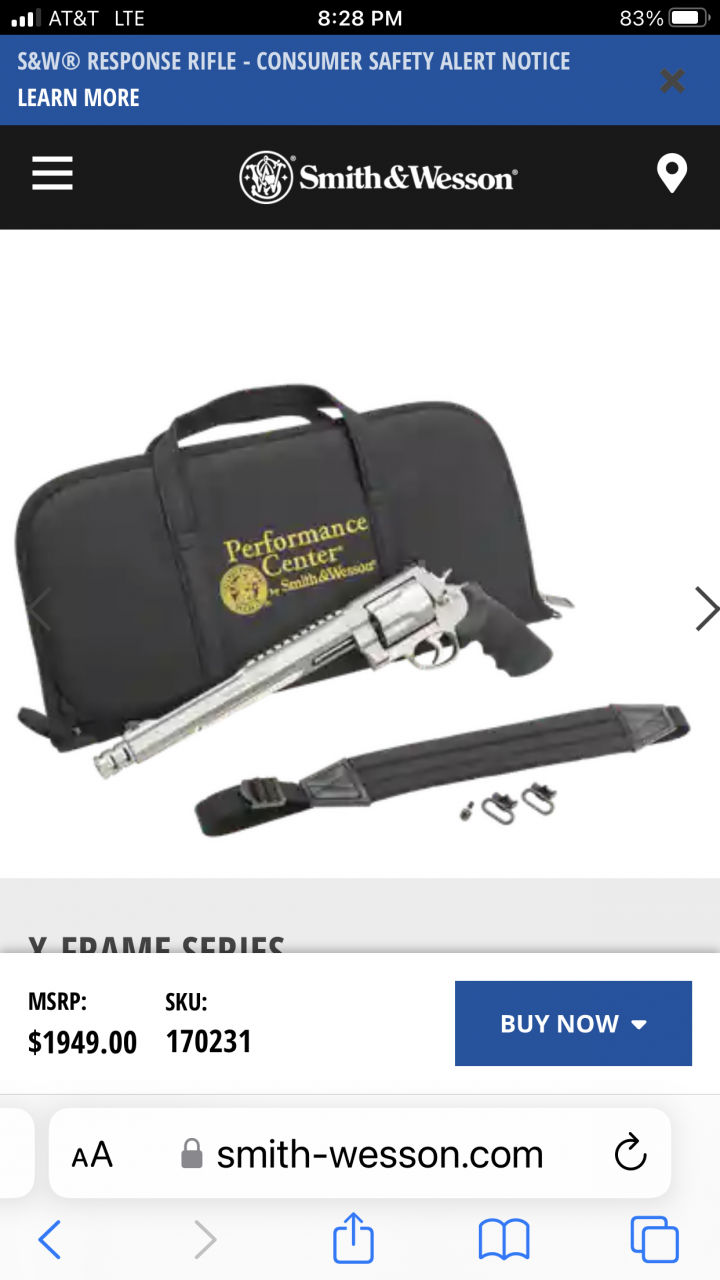Edit the smith-wesson.com address bar

(x=380, y=1155)
